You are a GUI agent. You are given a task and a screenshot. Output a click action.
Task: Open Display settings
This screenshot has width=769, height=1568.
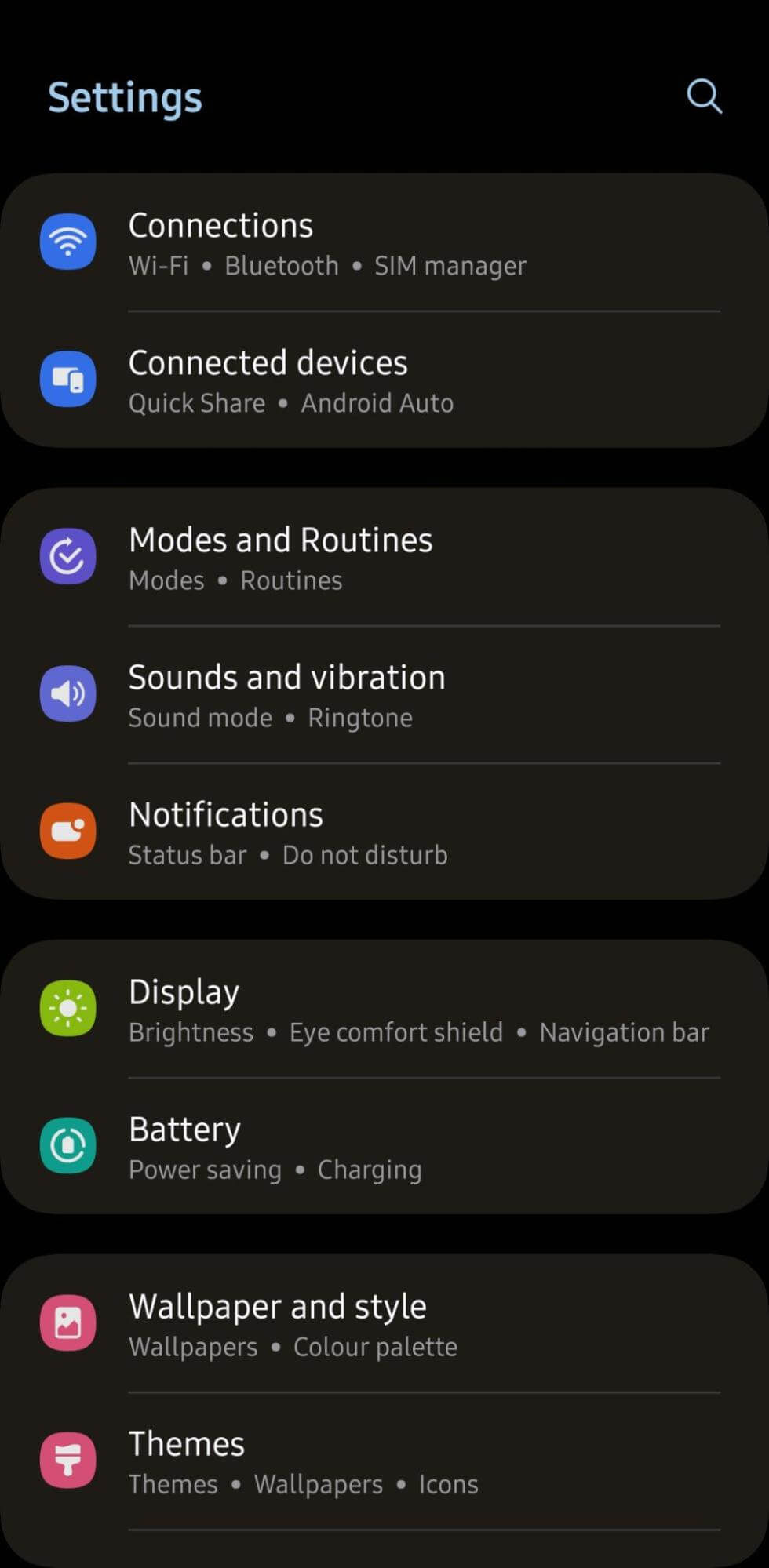384,1010
